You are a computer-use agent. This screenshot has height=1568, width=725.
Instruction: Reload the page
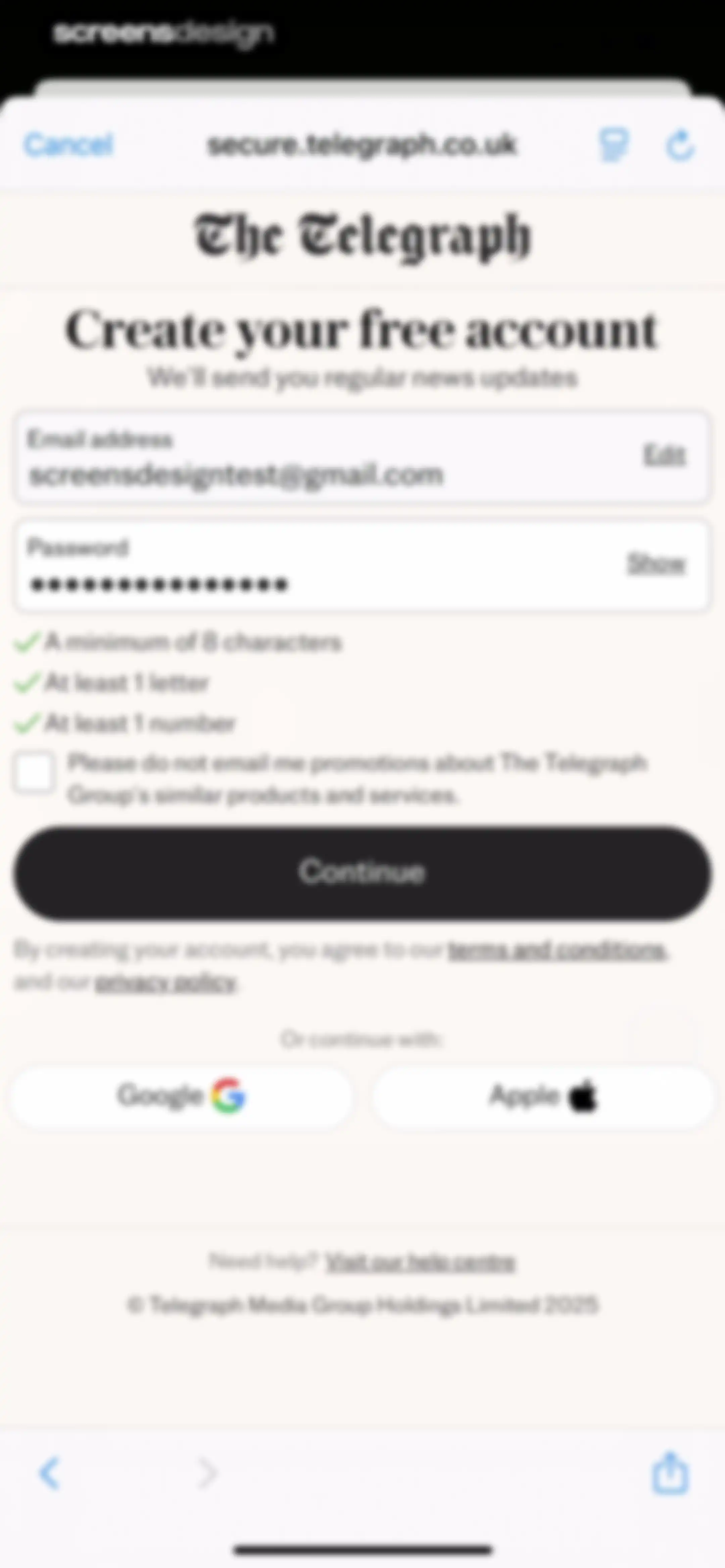[x=680, y=145]
